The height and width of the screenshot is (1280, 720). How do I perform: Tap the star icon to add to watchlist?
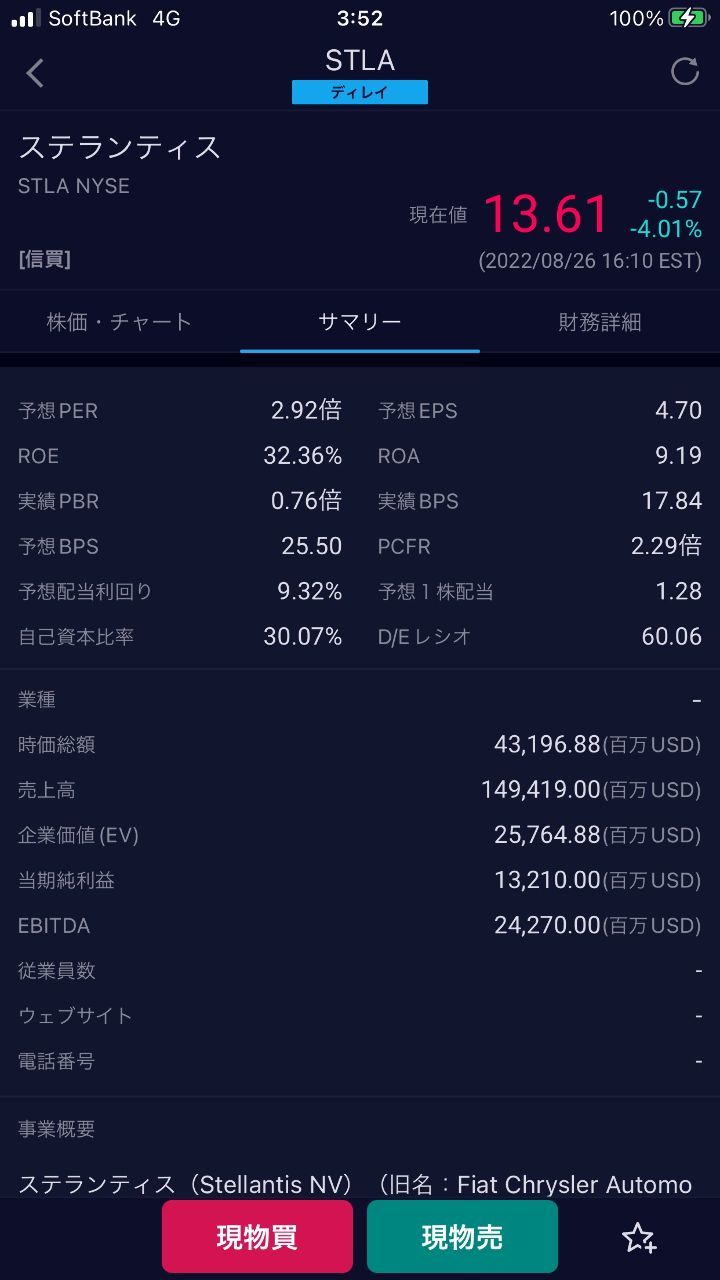click(x=637, y=1236)
